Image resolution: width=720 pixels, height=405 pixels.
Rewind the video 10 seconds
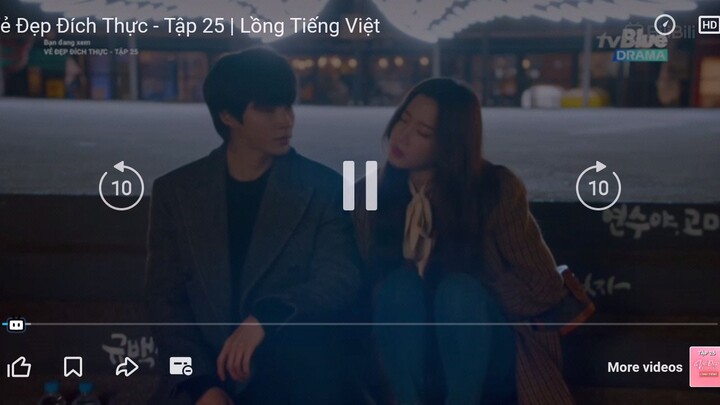pyautogui.click(x=121, y=187)
